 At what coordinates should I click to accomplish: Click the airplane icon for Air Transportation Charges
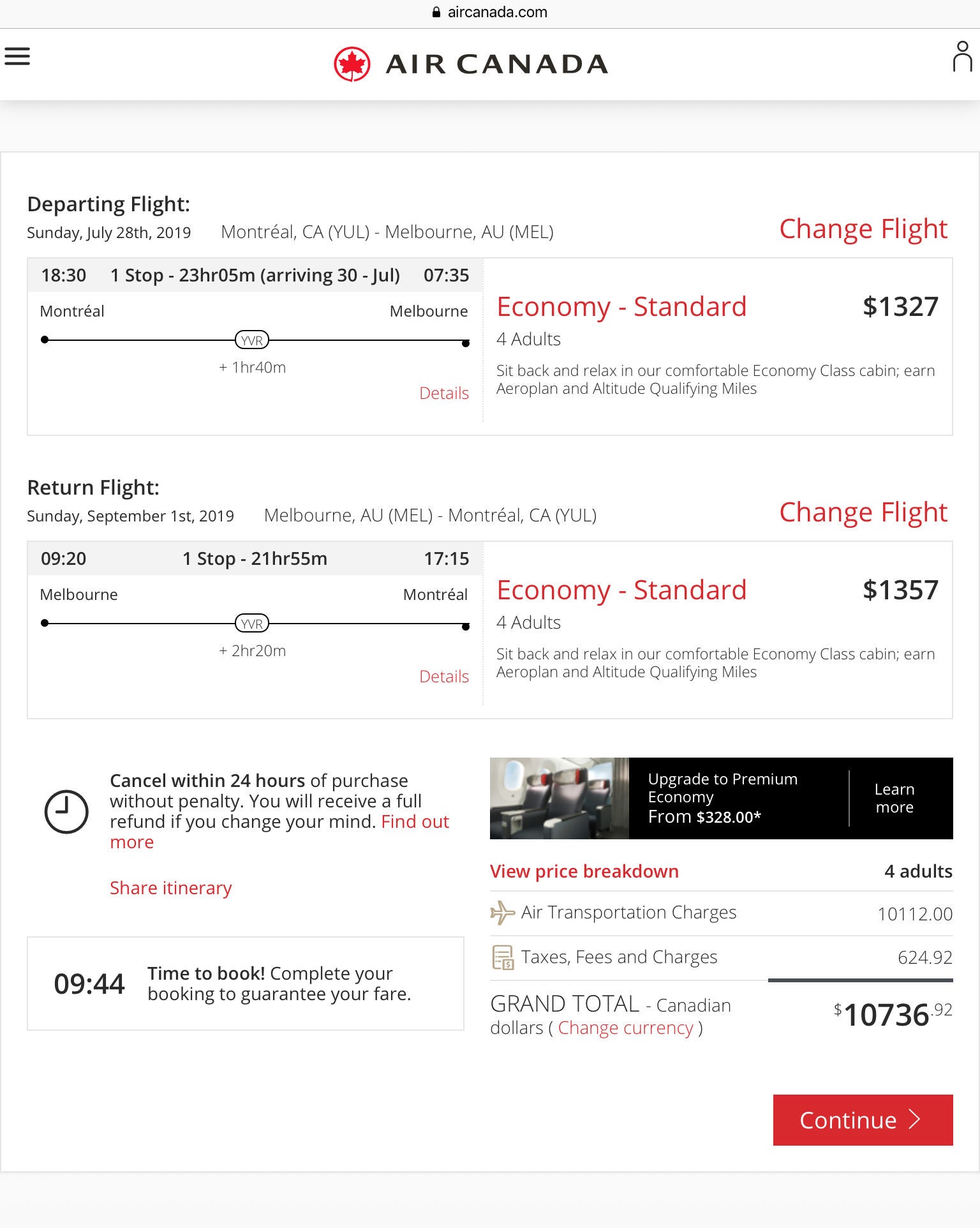pyautogui.click(x=502, y=912)
